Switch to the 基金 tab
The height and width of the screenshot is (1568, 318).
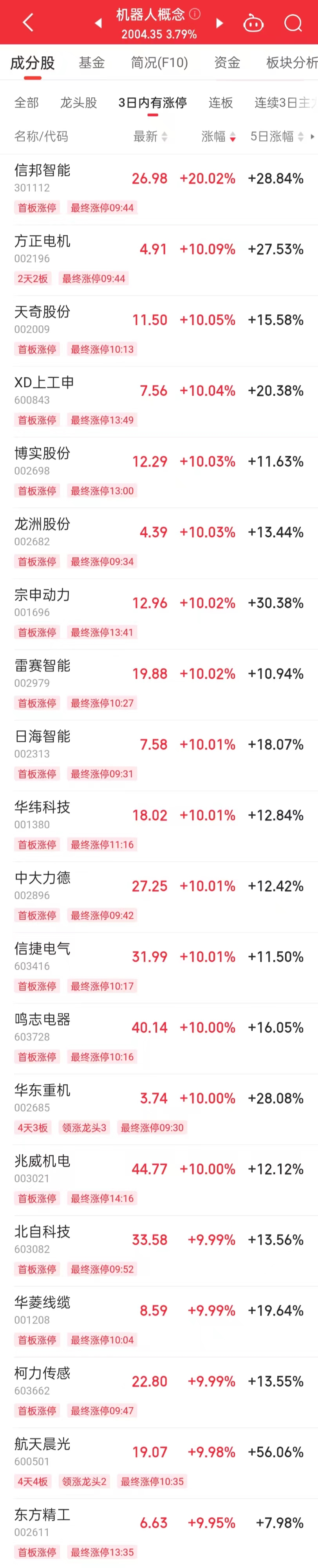[x=92, y=63]
